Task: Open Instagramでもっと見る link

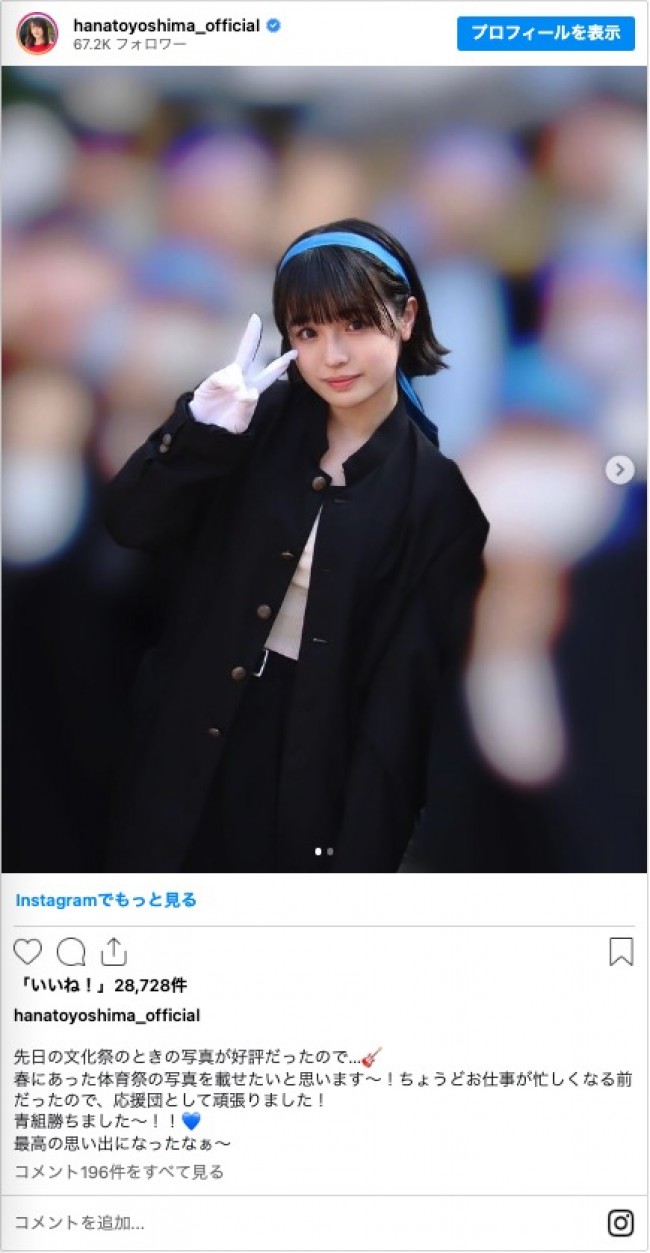Action: pos(106,900)
